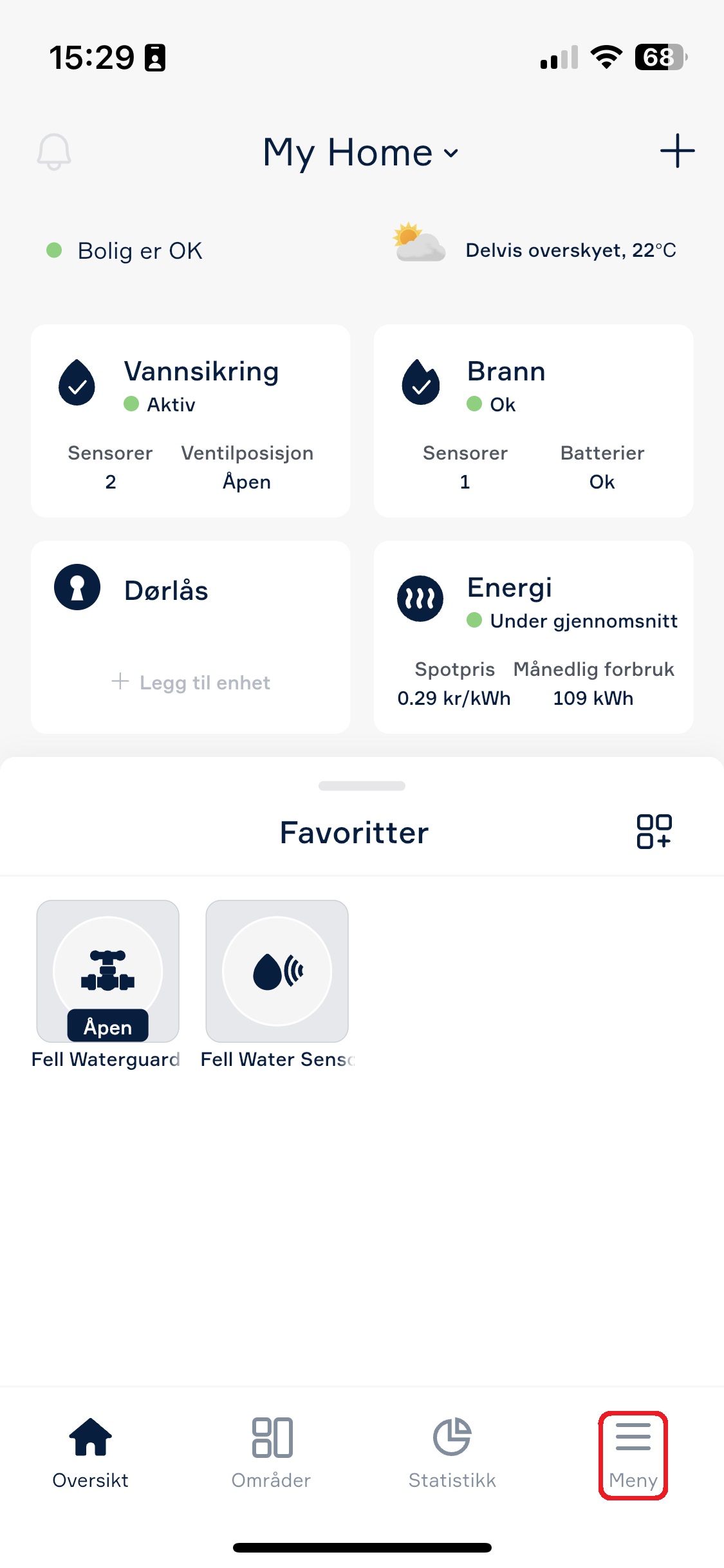Open the Meny tab
Screen dimensions: 724x1568
(633, 1455)
